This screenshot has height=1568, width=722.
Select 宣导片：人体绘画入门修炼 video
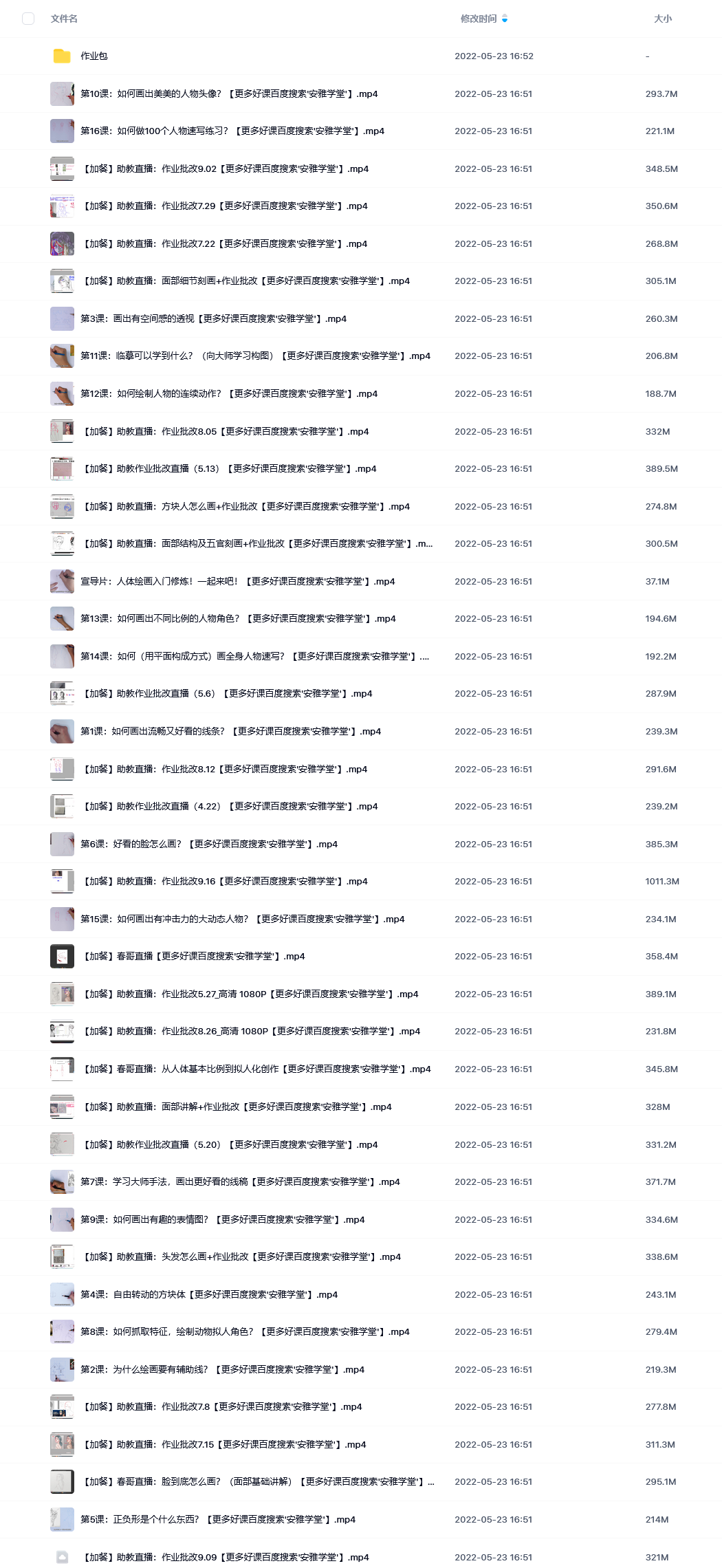(x=237, y=582)
